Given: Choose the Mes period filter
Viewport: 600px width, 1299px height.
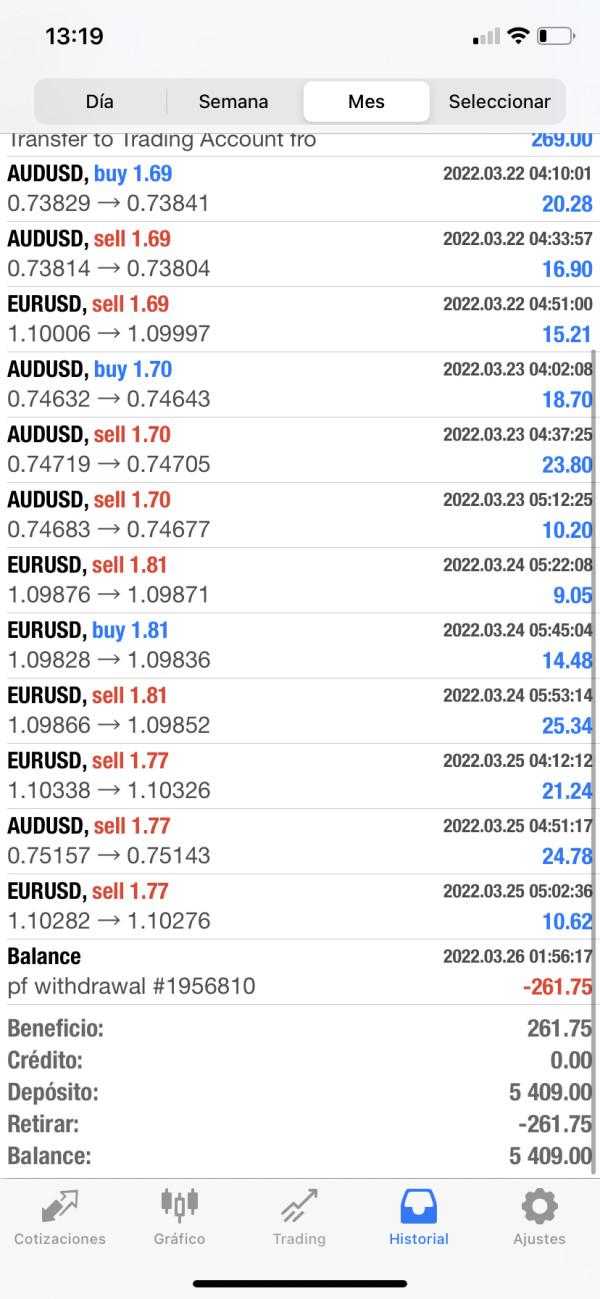Looking at the screenshot, I should [x=366, y=101].
